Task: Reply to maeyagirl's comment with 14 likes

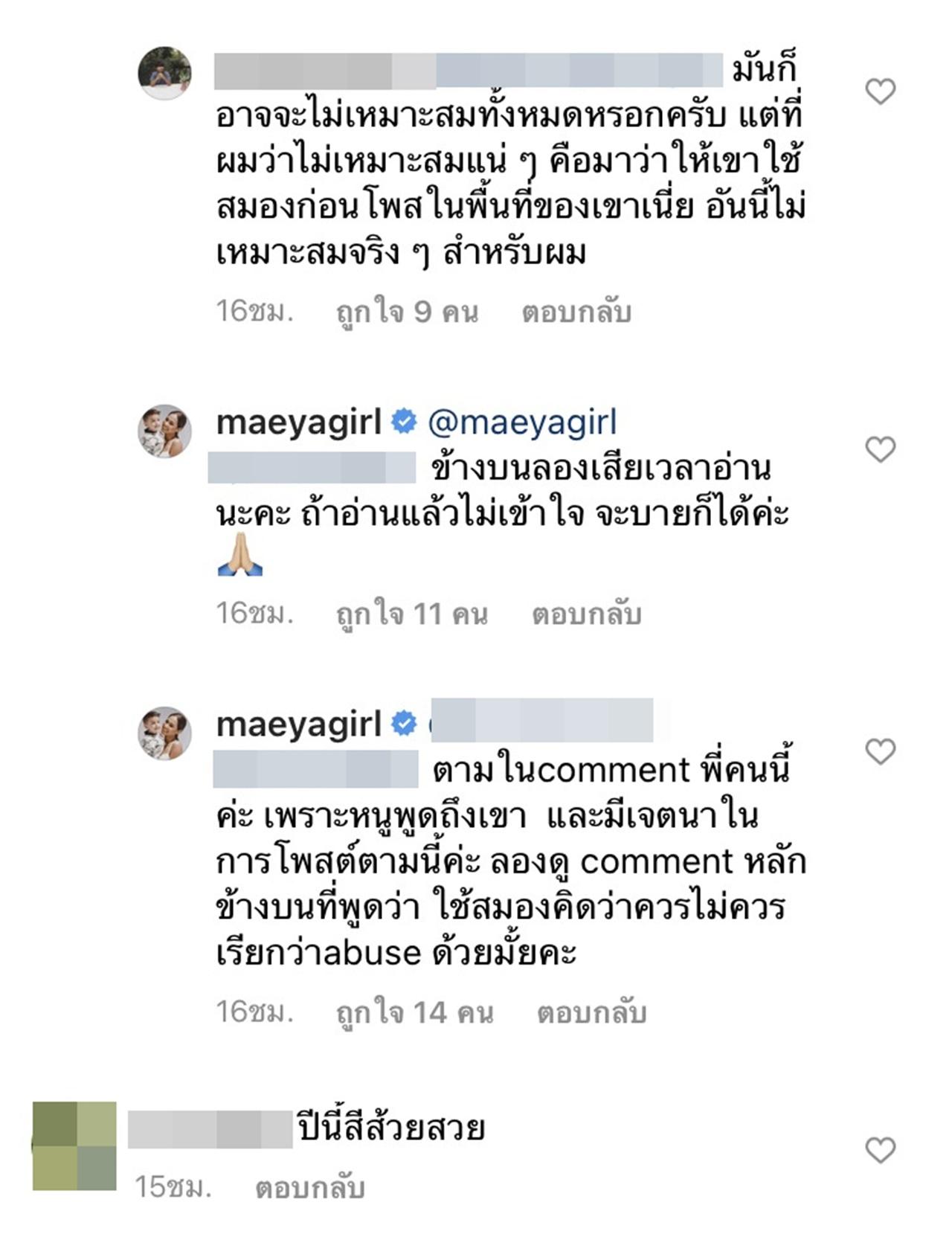Action: coord(591,1012)
